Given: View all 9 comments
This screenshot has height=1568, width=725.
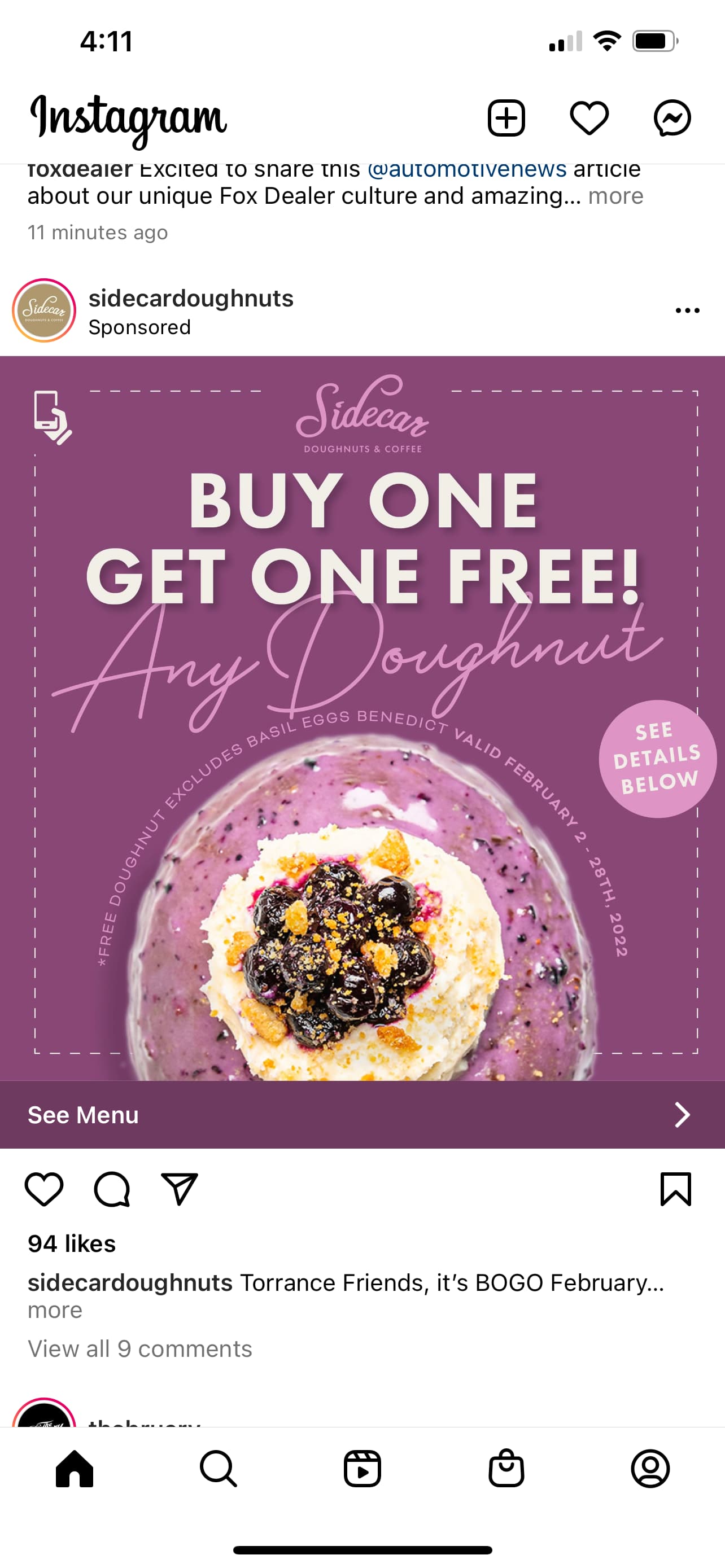Looking at the screenshot, I should [x=140, y=1349].
